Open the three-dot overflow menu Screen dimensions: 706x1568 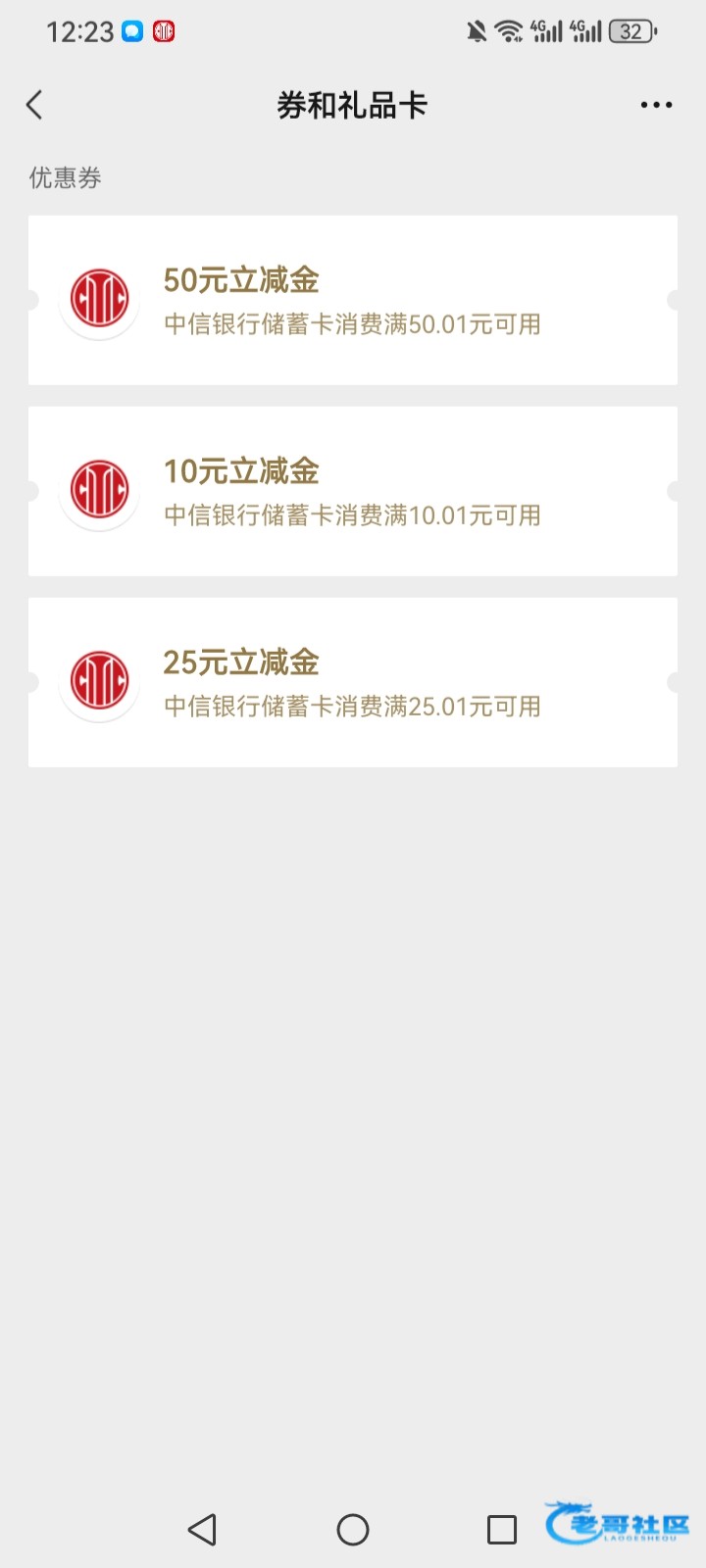656,105
